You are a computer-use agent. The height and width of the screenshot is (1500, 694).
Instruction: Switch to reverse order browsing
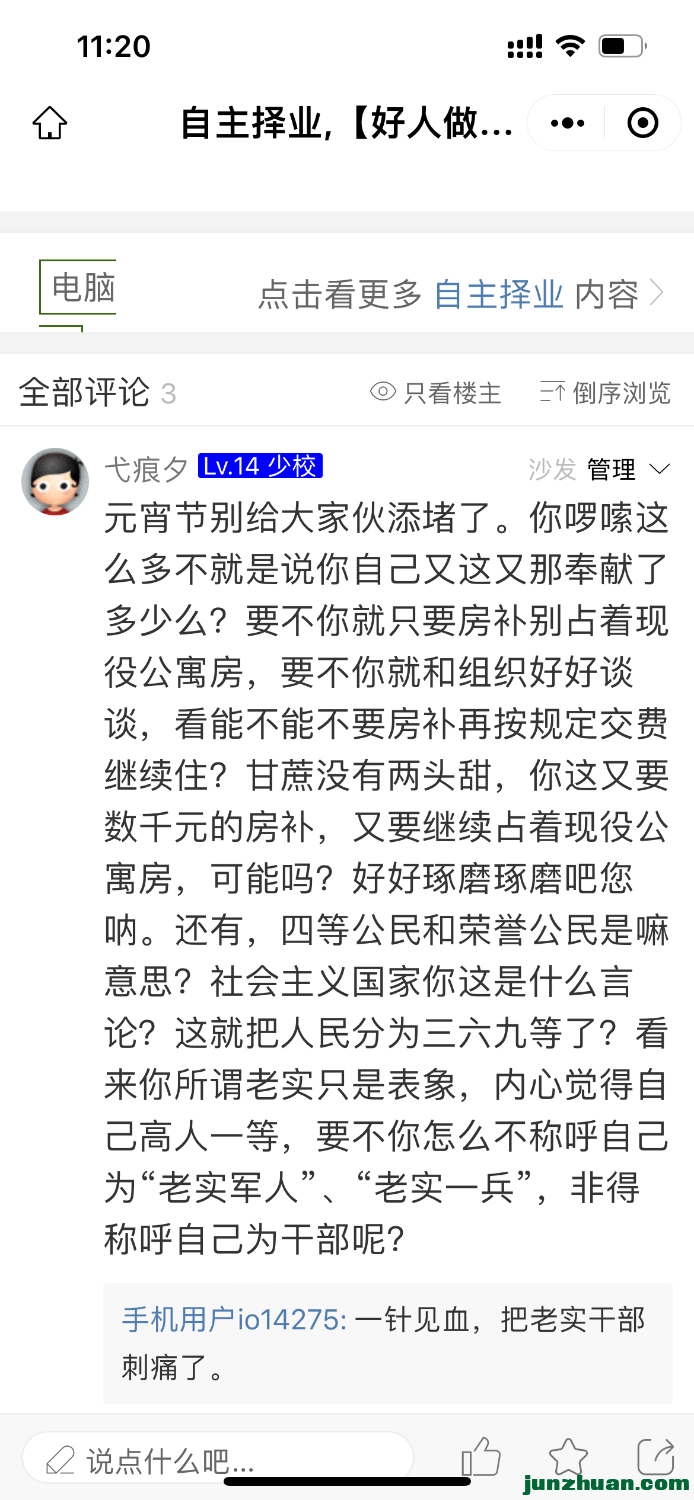pyautogui.click(x=605, y=393)
